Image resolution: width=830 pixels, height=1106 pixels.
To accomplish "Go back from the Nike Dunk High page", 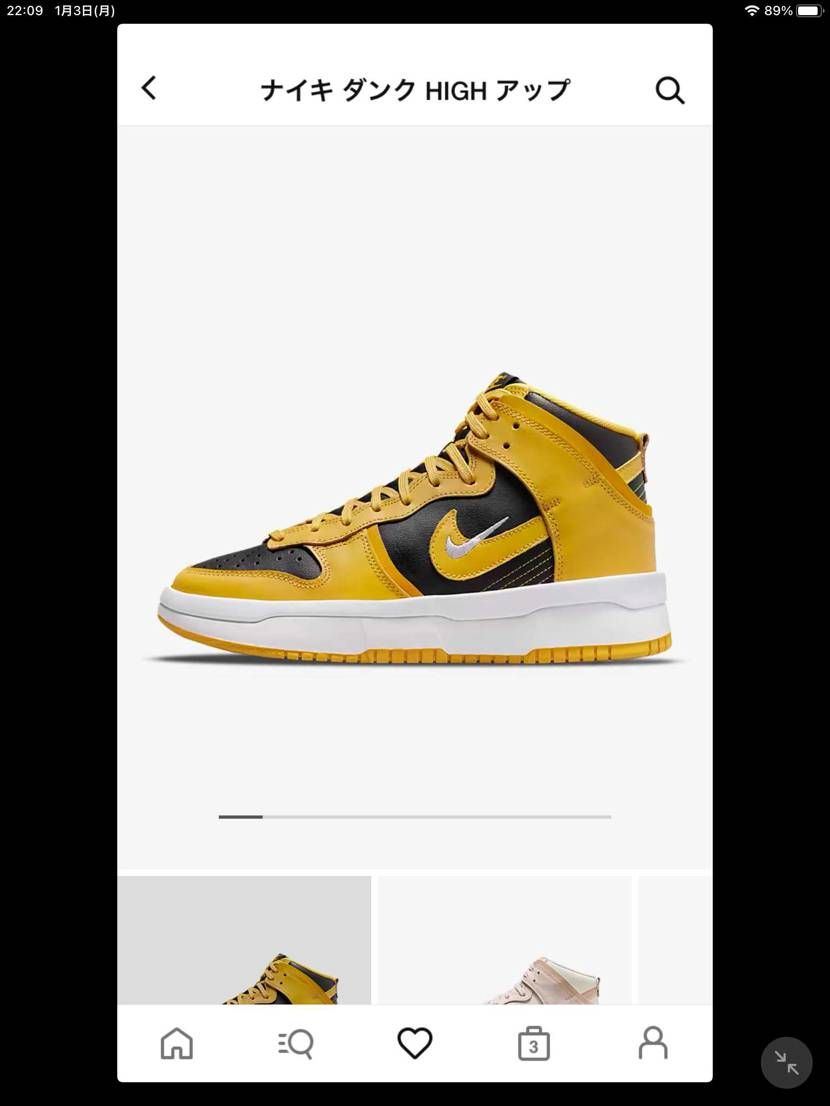I will pos(149,88).
